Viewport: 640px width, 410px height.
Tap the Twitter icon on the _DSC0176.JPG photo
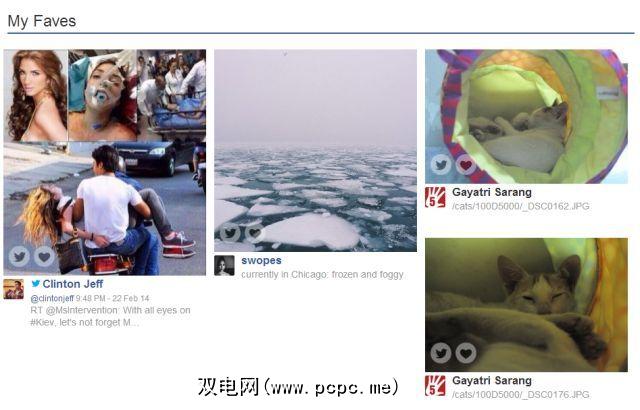tap(441, 353)
